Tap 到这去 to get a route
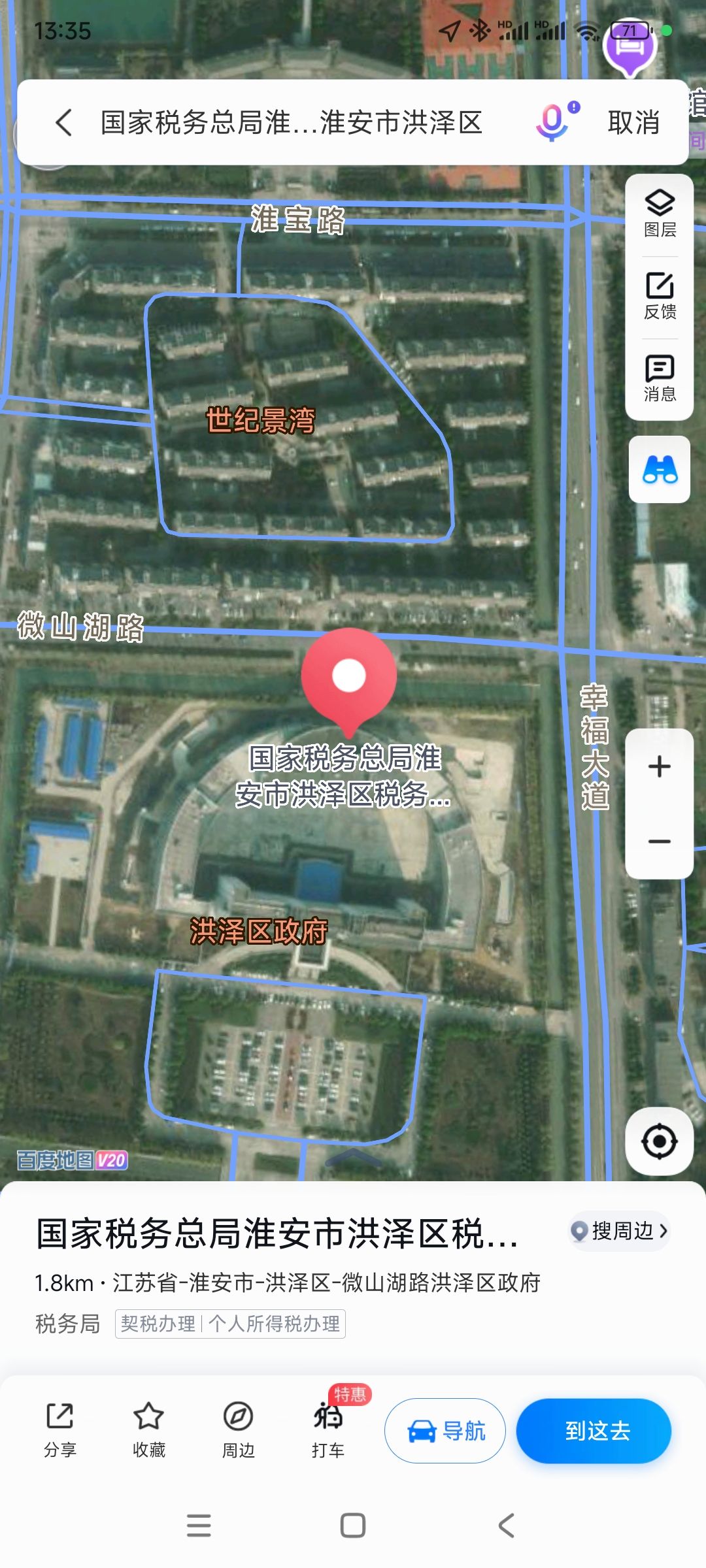 (x=594, y=1431)
